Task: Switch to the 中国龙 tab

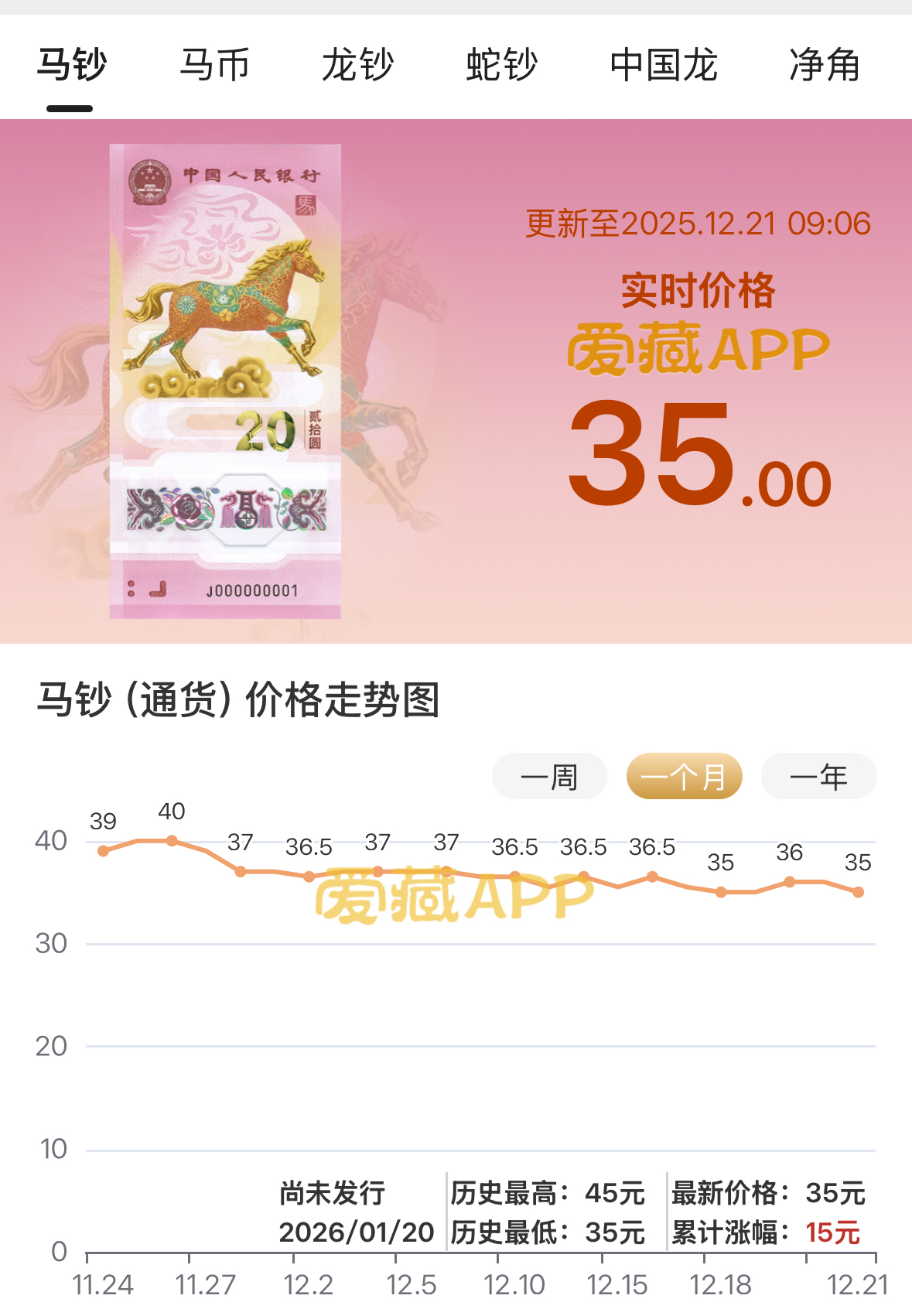Action: pyautogui.click(x=664, y=64)
